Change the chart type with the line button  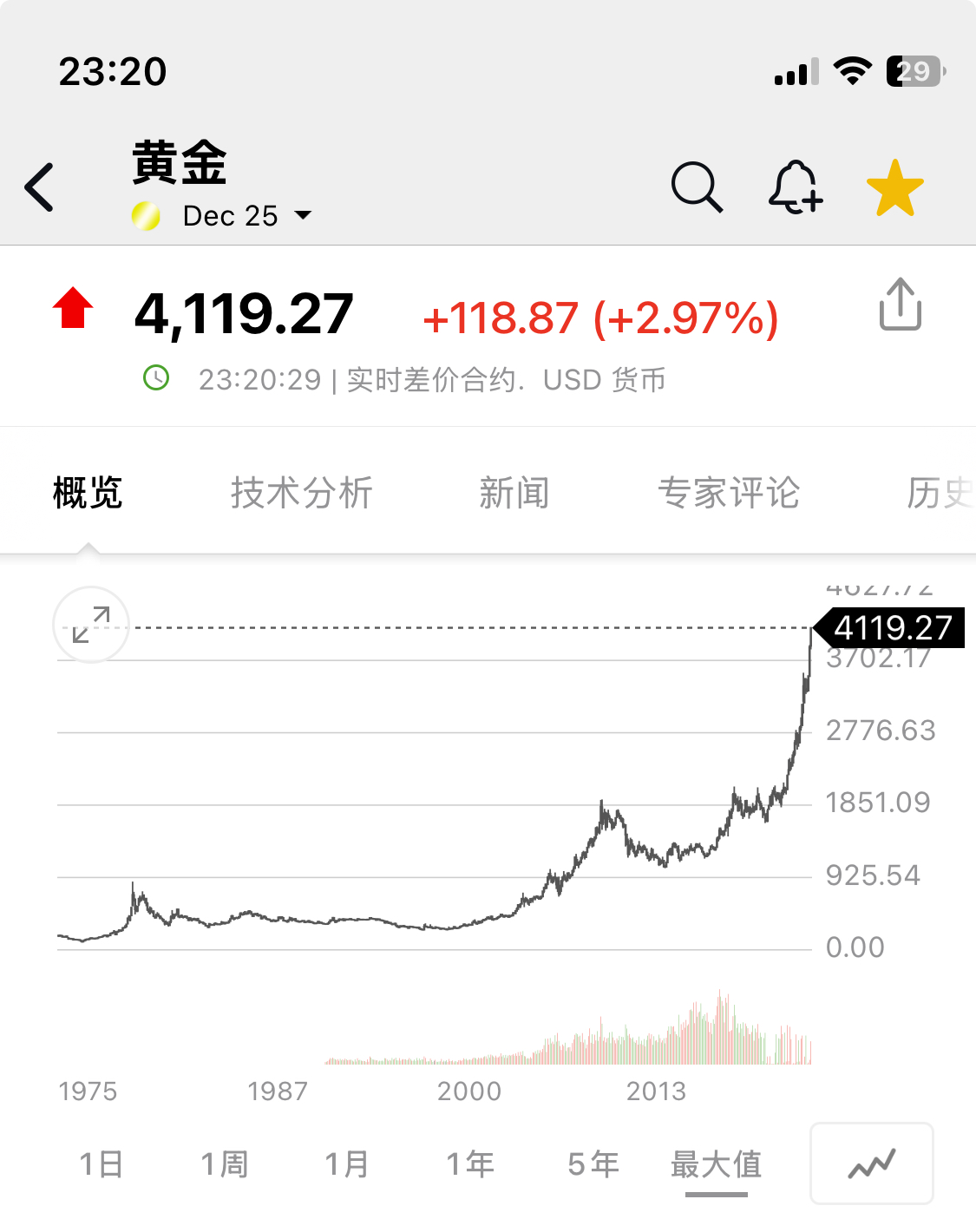[871, 1163]
